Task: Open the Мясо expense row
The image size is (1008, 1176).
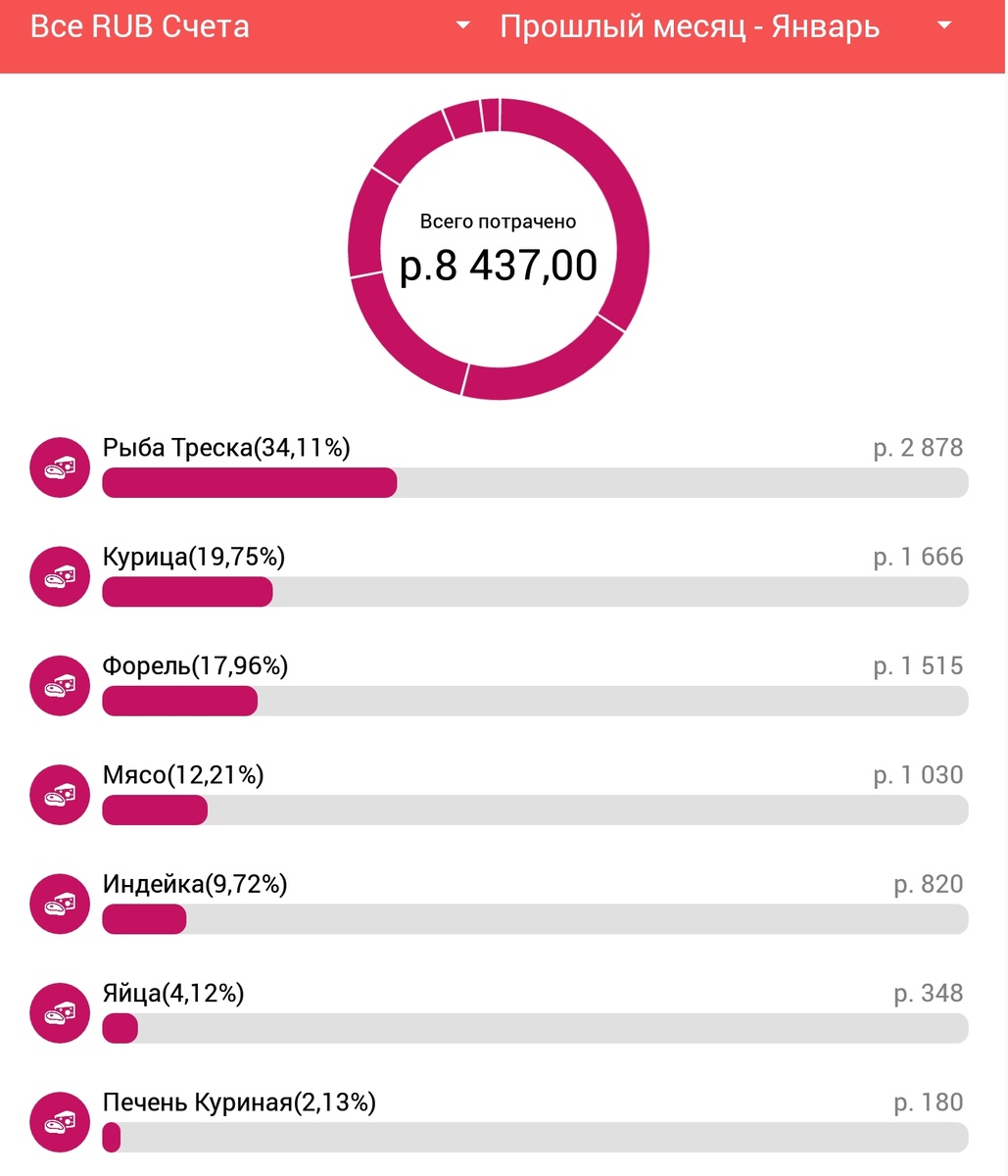Action: [500, 794]
